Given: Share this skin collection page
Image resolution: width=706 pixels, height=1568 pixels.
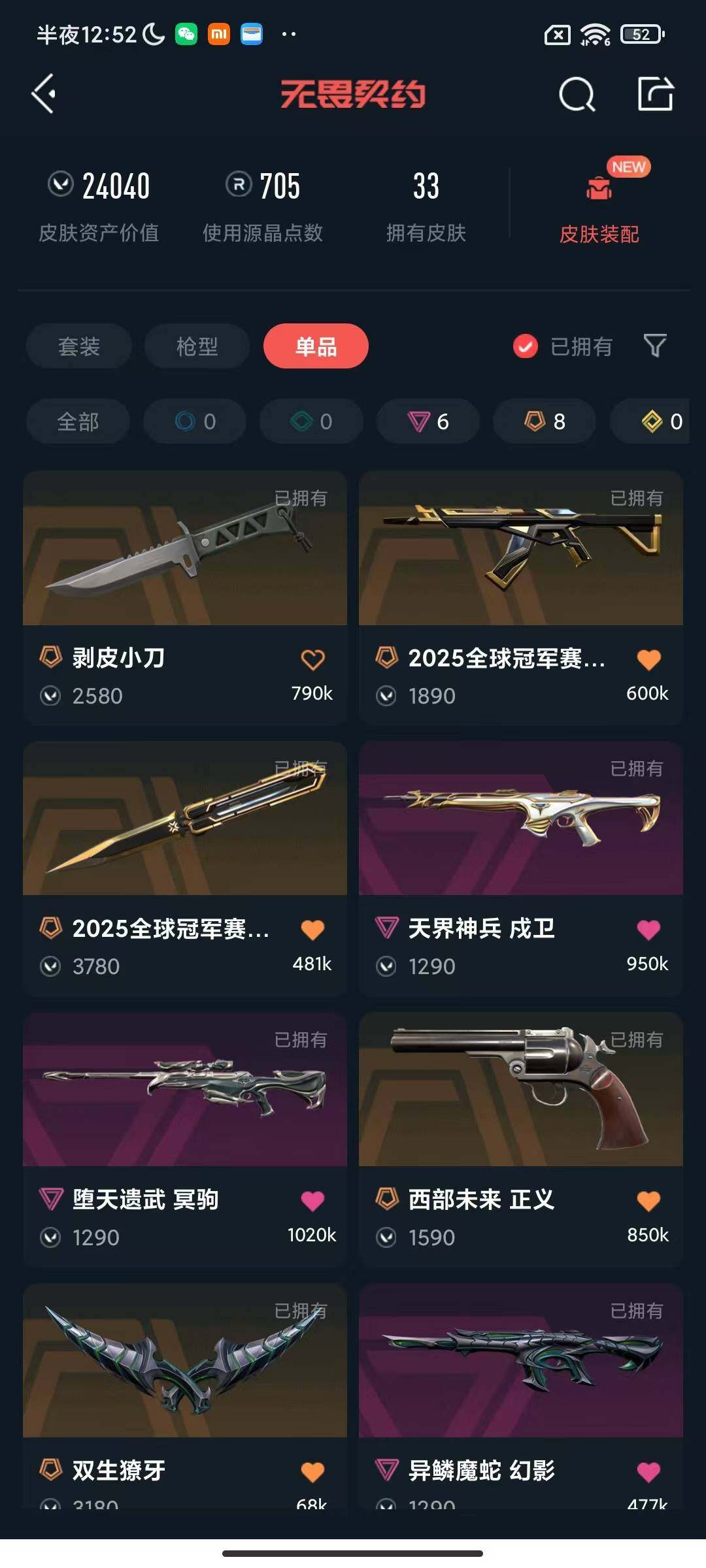Looking at the screenshot, I should point(655,94).
